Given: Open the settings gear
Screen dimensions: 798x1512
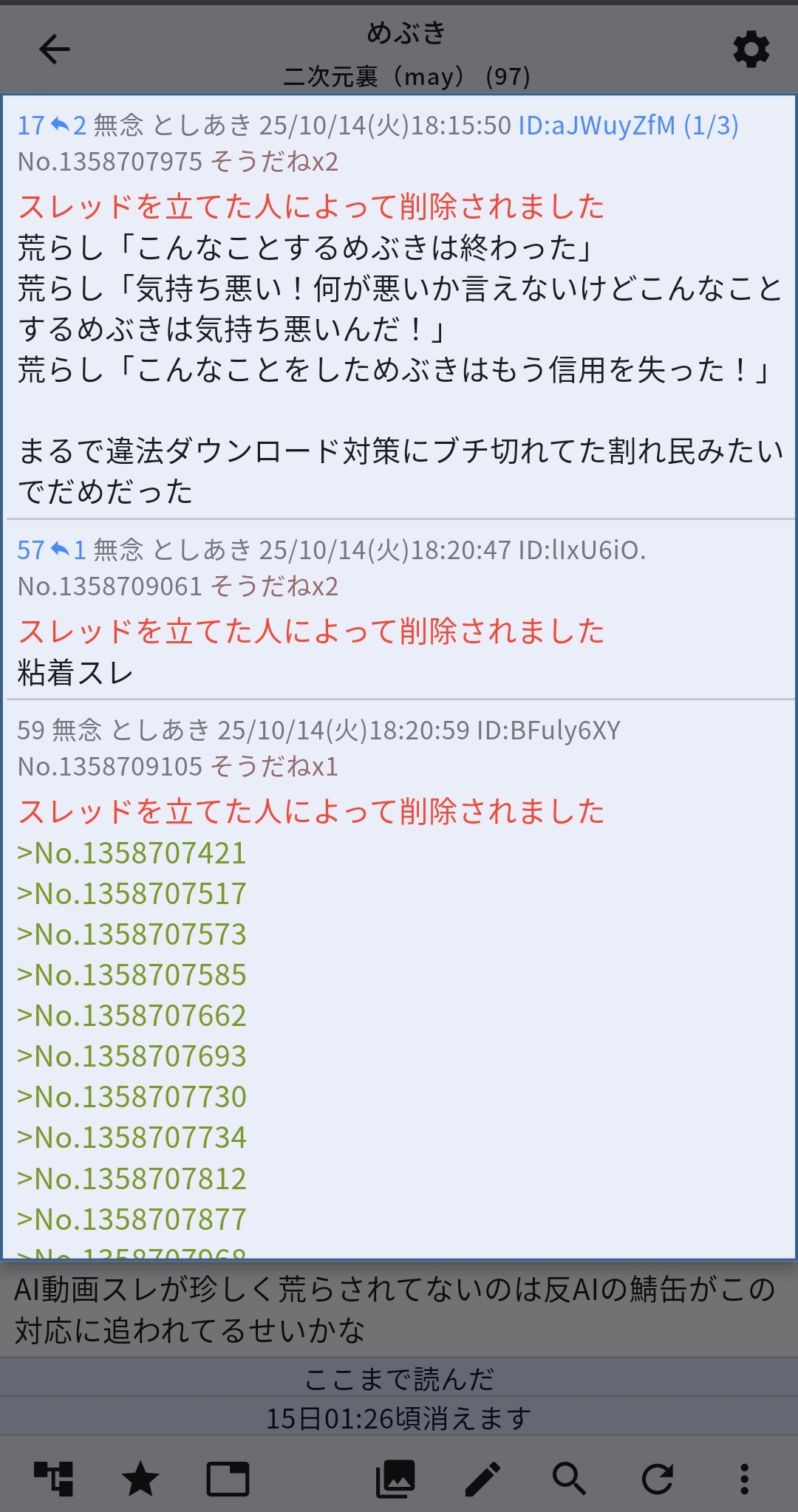Looking at the screenshot, I should (x=751, y=49).
